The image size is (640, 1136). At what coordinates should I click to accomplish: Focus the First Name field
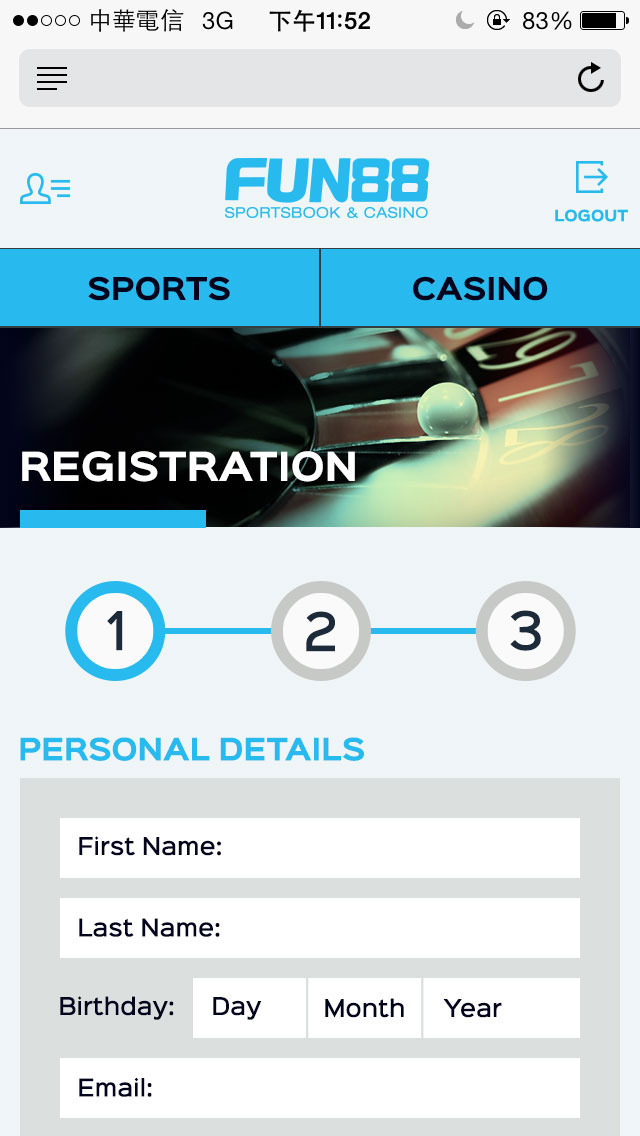(x=320, y=848)
